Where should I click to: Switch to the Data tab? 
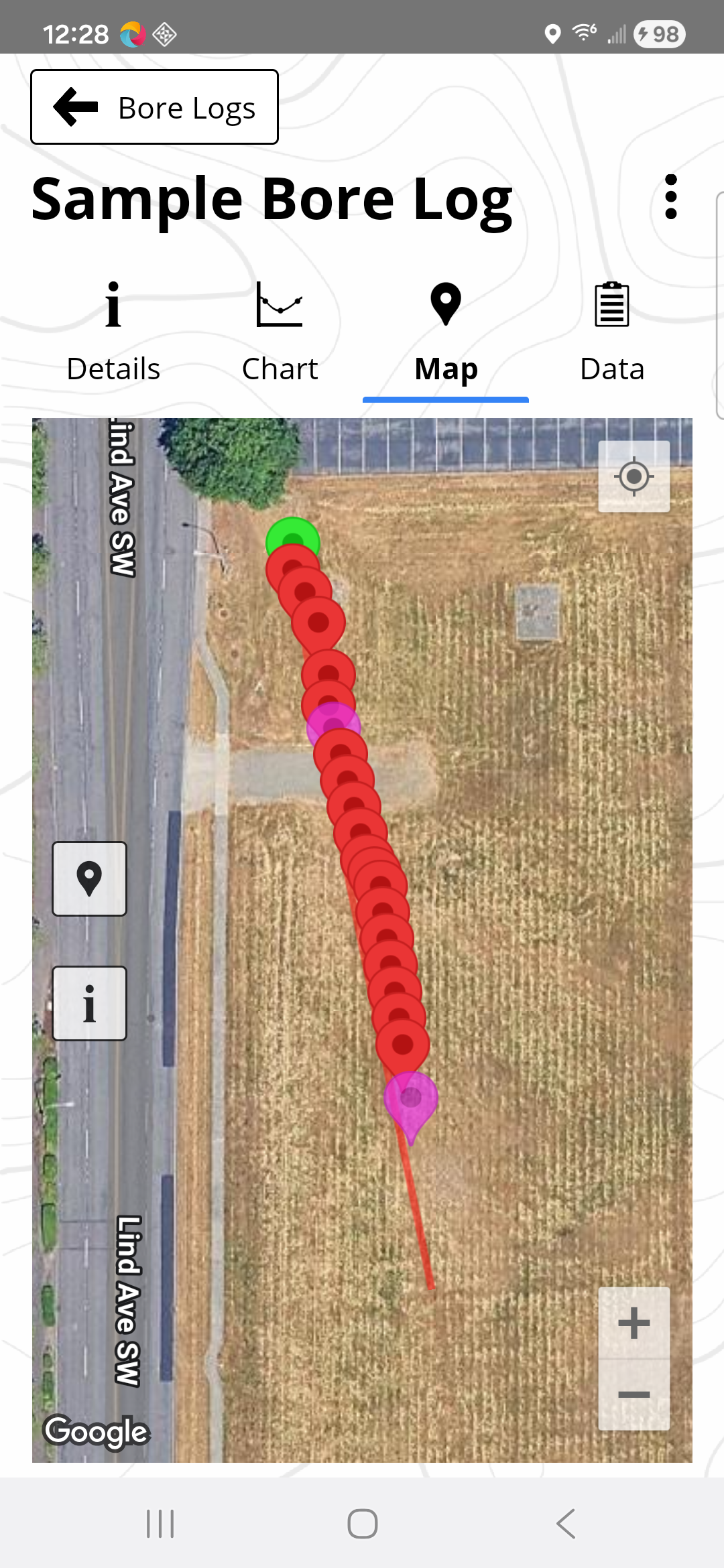[612, 333]
